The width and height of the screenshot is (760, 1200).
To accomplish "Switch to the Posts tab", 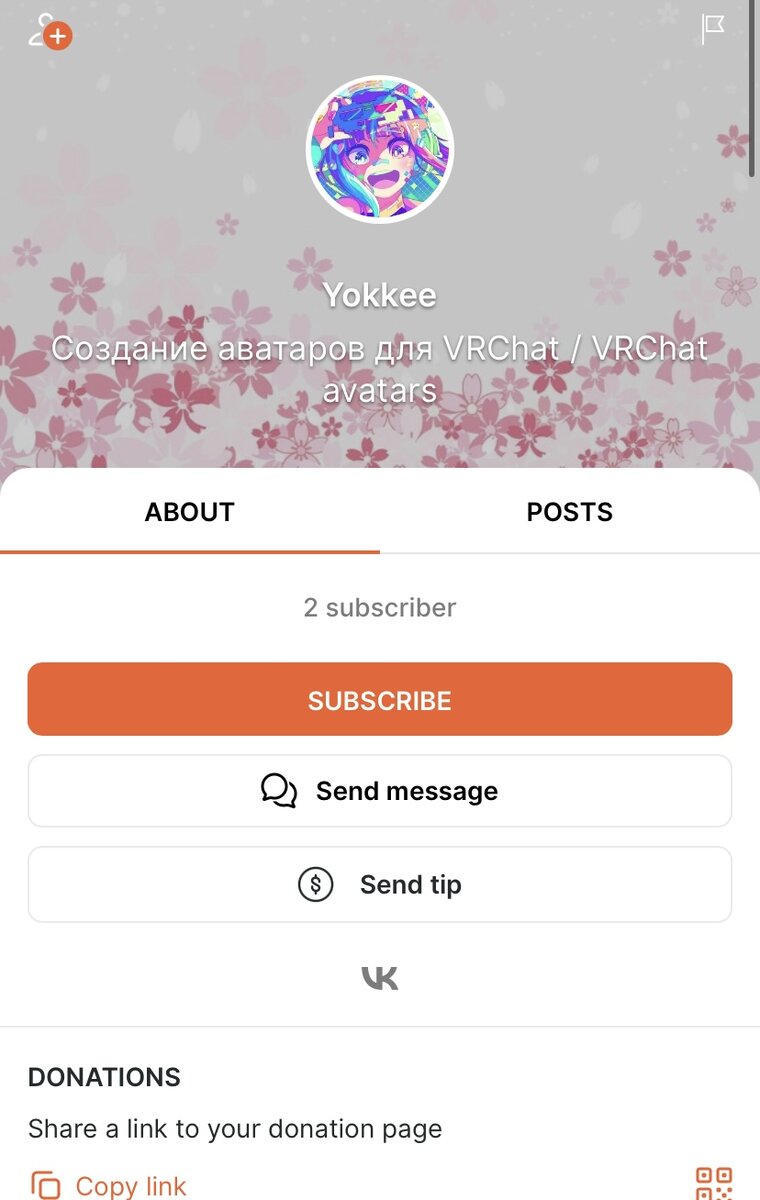I will (x=570, y=512).
